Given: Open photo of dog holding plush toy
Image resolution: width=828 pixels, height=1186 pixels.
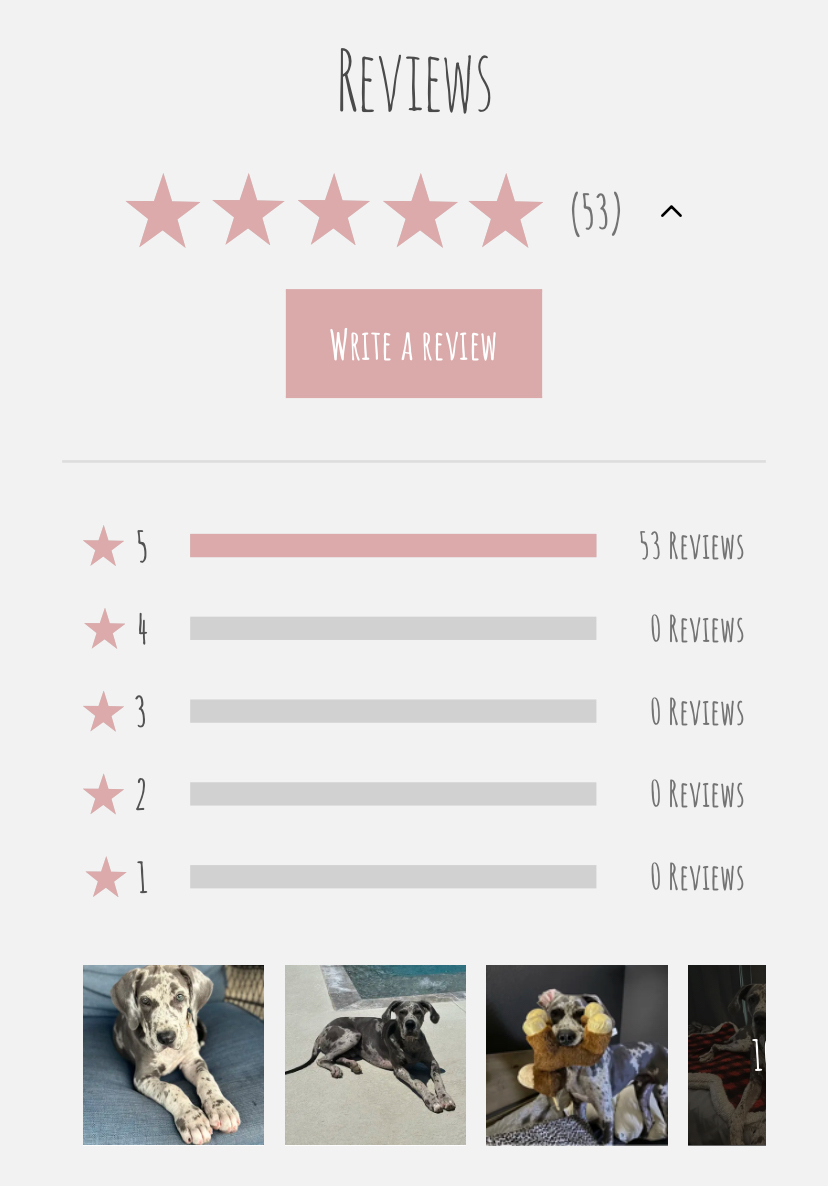Looking at the screenshot, I should point(576,1054).
